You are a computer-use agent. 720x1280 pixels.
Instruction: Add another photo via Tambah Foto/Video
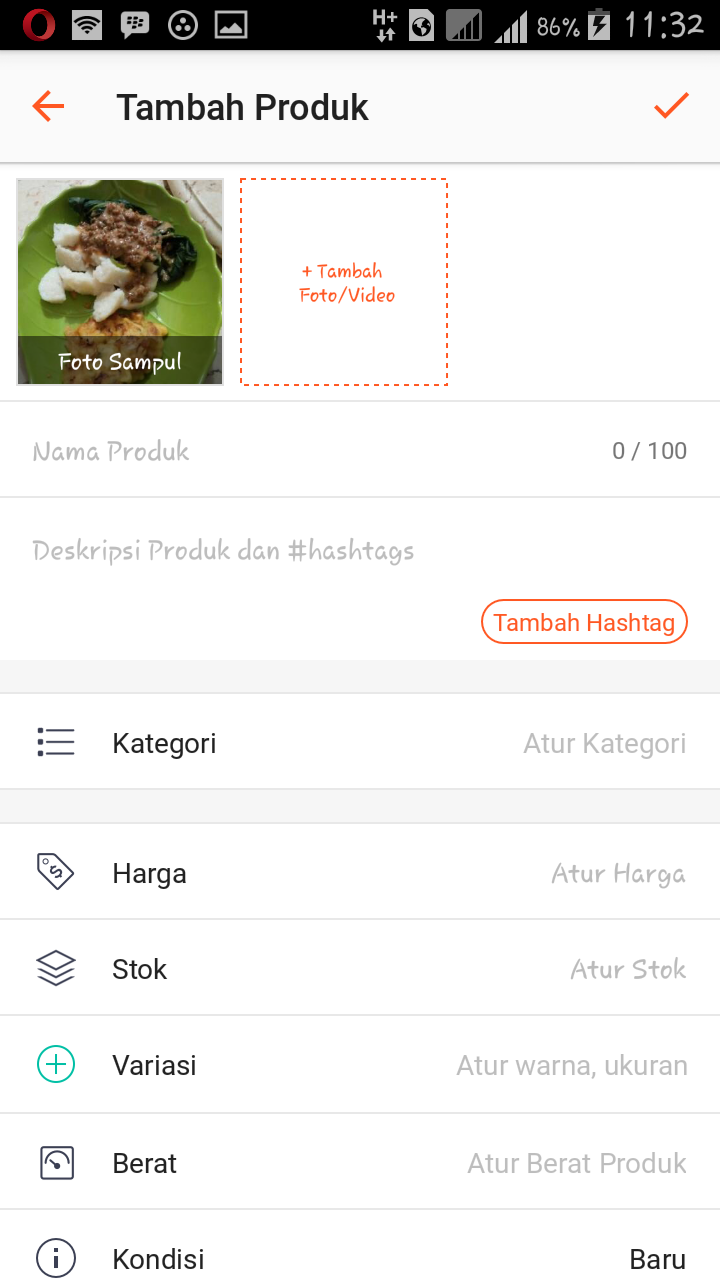coord(344,282)
